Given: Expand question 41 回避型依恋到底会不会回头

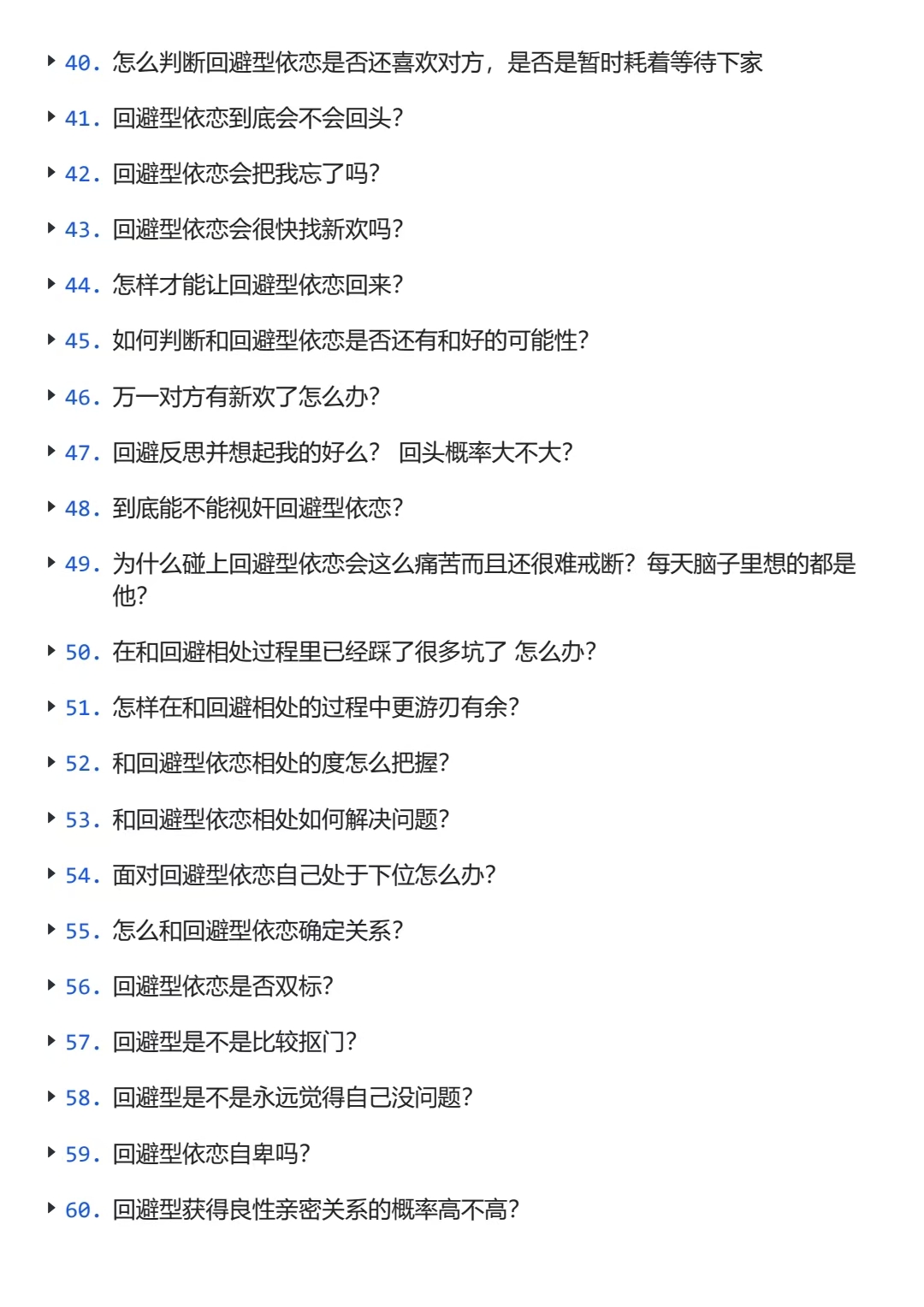Looking at the screenshot, I should (x=52, y=117).
